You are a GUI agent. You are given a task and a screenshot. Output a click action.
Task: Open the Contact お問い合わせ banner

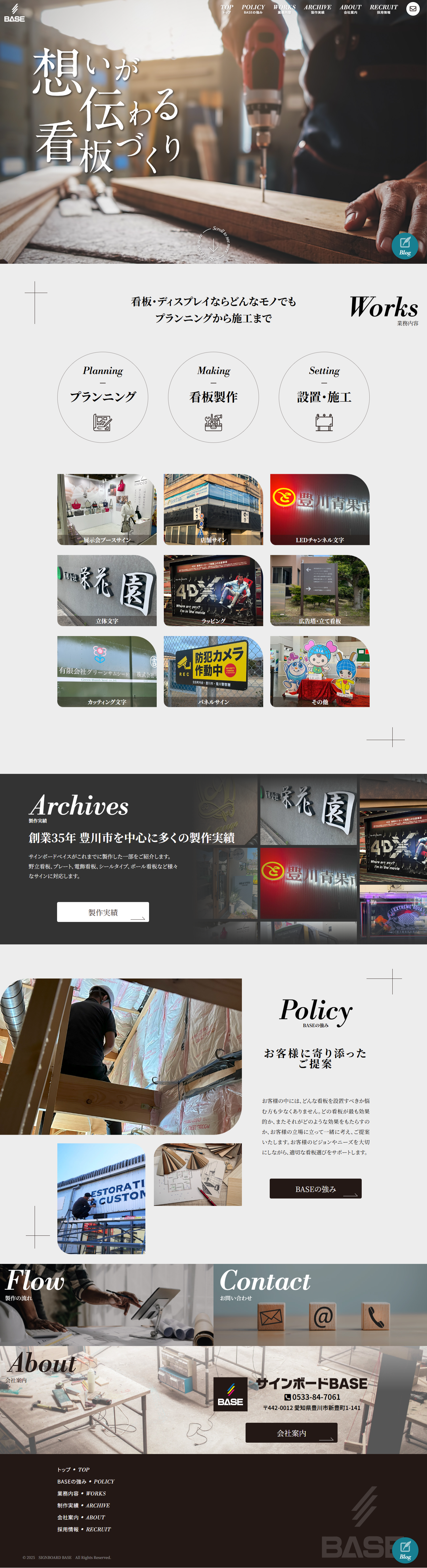tap(320, 1305)
